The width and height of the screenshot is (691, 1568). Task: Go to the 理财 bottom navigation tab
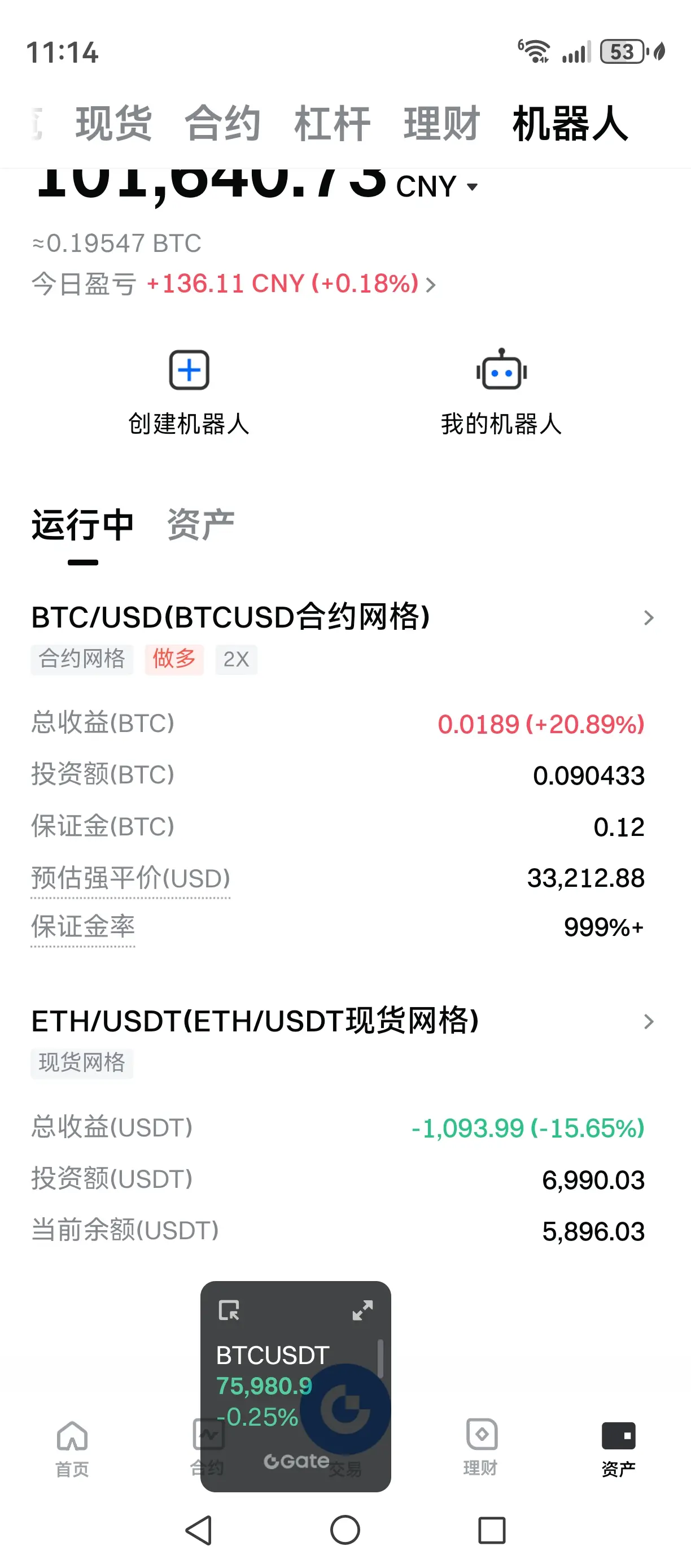point(481,1449)
